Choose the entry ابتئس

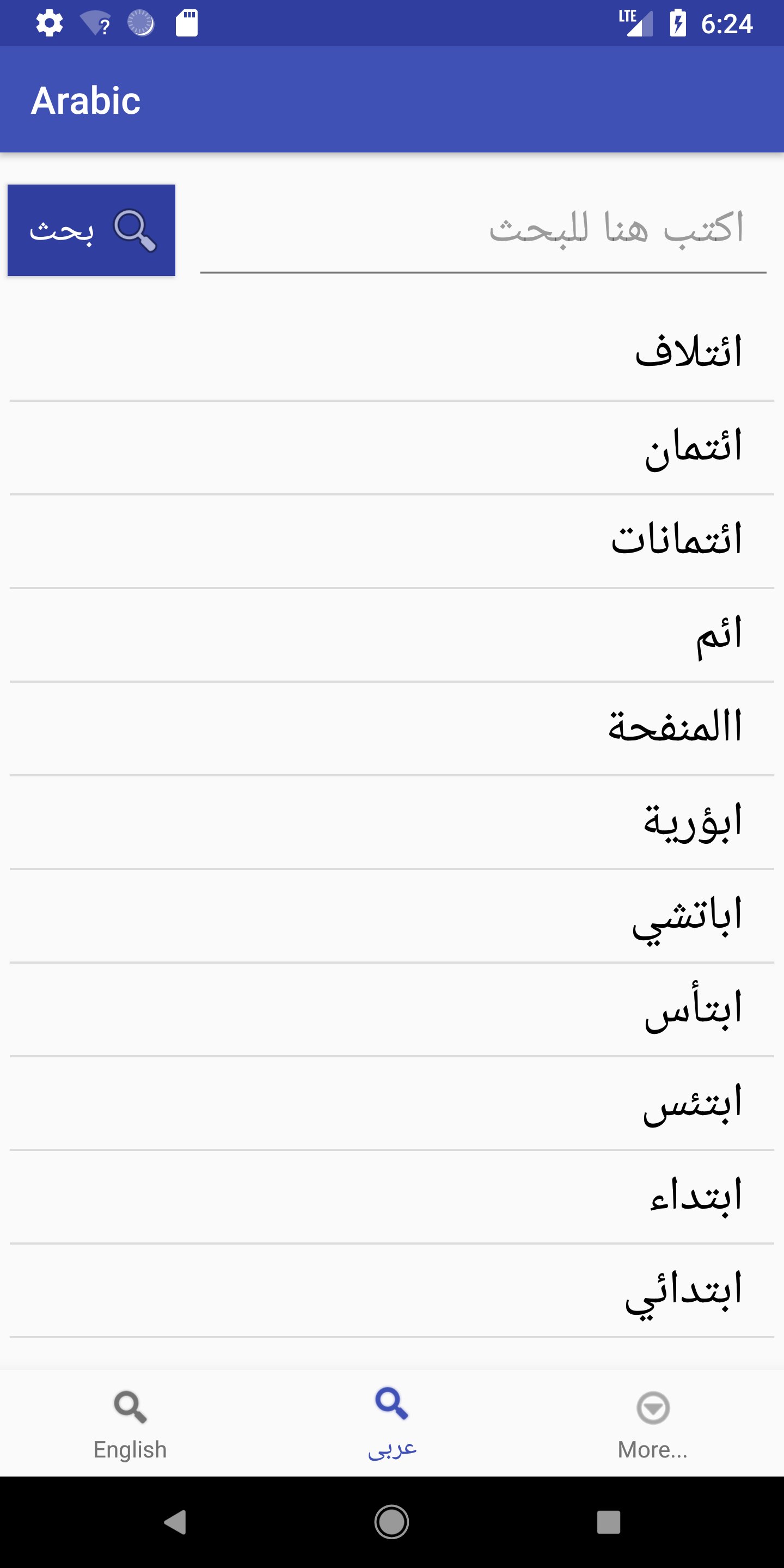pyautogui.click(x=692, y=1103)
